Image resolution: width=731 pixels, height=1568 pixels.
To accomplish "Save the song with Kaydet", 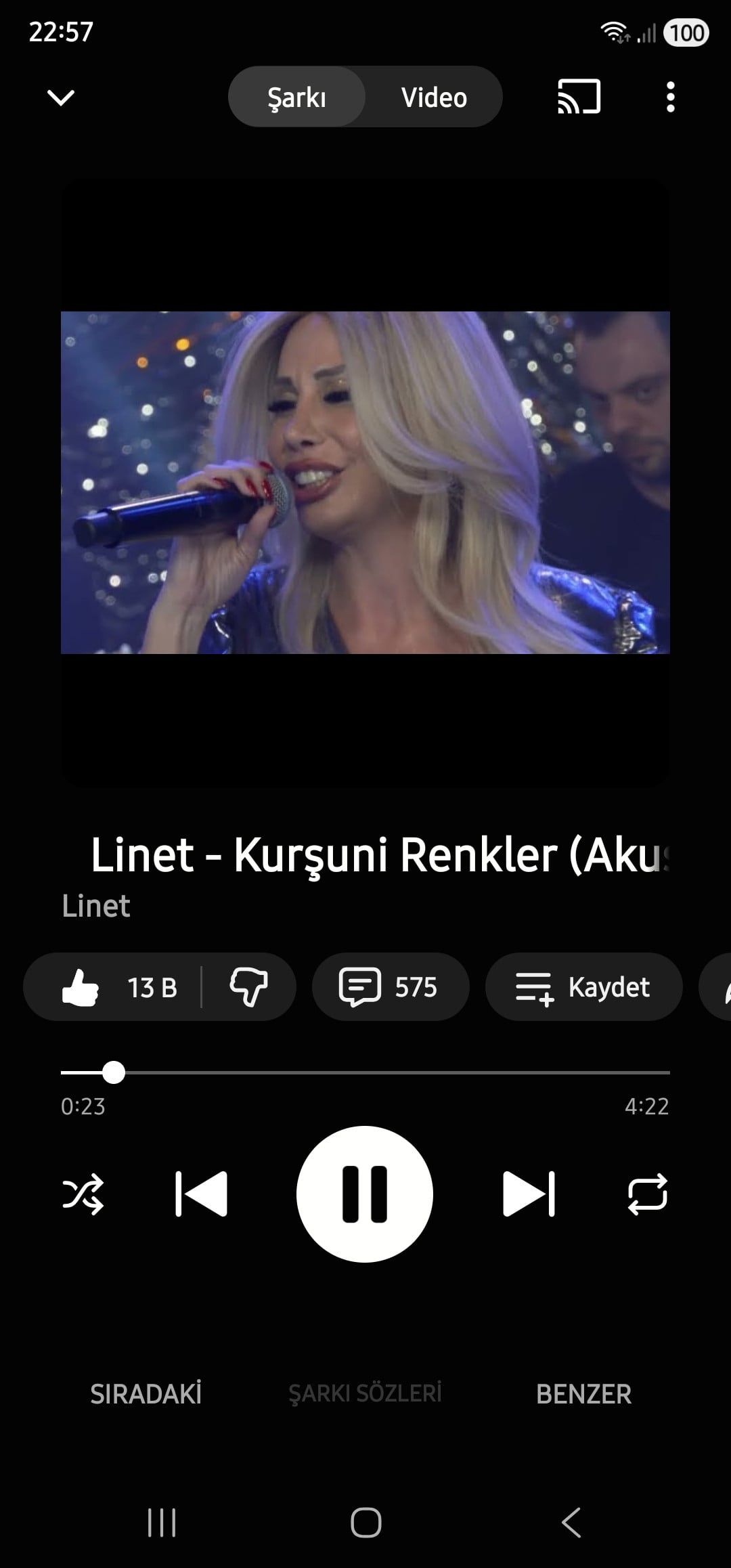I will 583,987.
